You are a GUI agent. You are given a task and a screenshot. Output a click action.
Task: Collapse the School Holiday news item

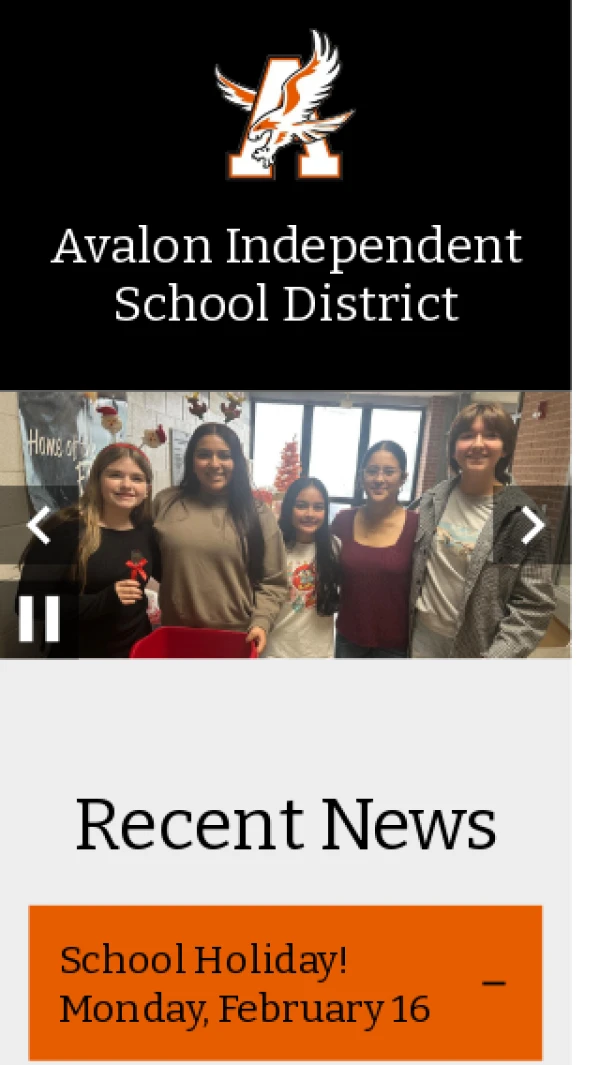coord(493,983)
